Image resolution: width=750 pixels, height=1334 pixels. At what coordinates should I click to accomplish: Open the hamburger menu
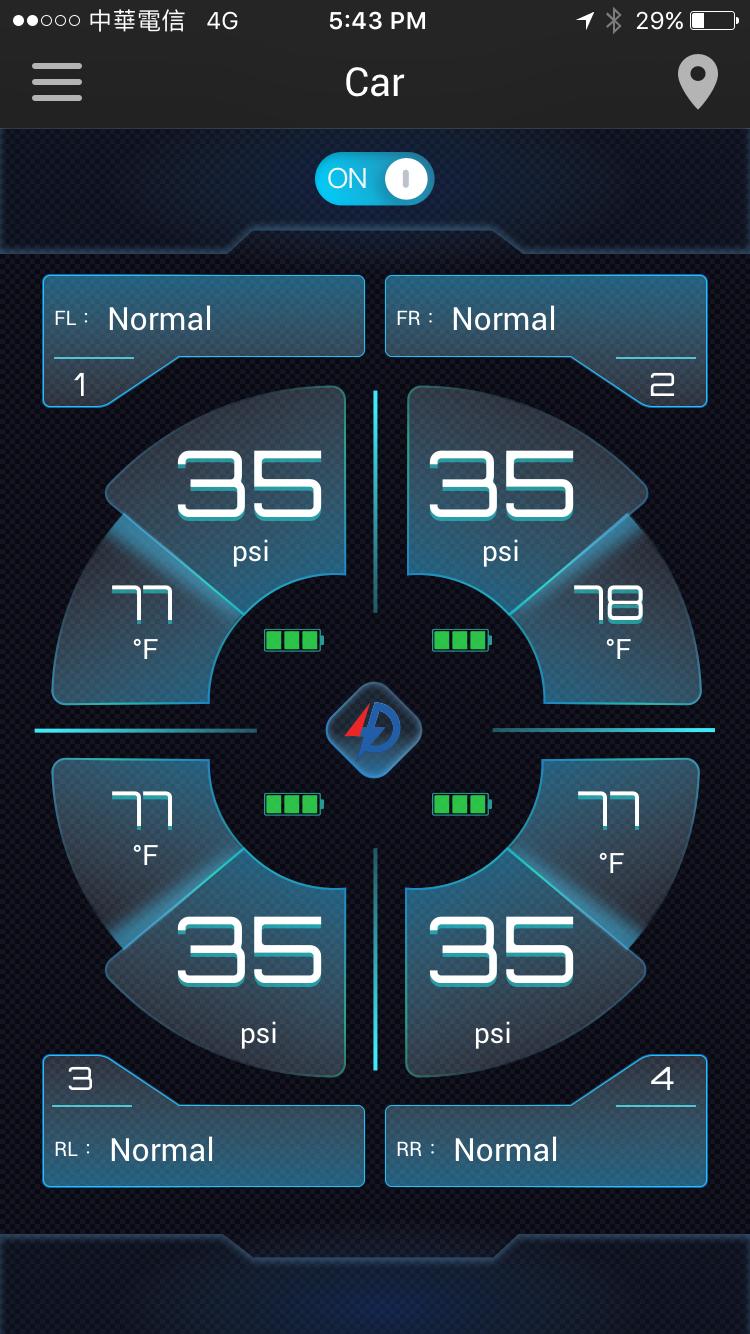coord(57,82)
